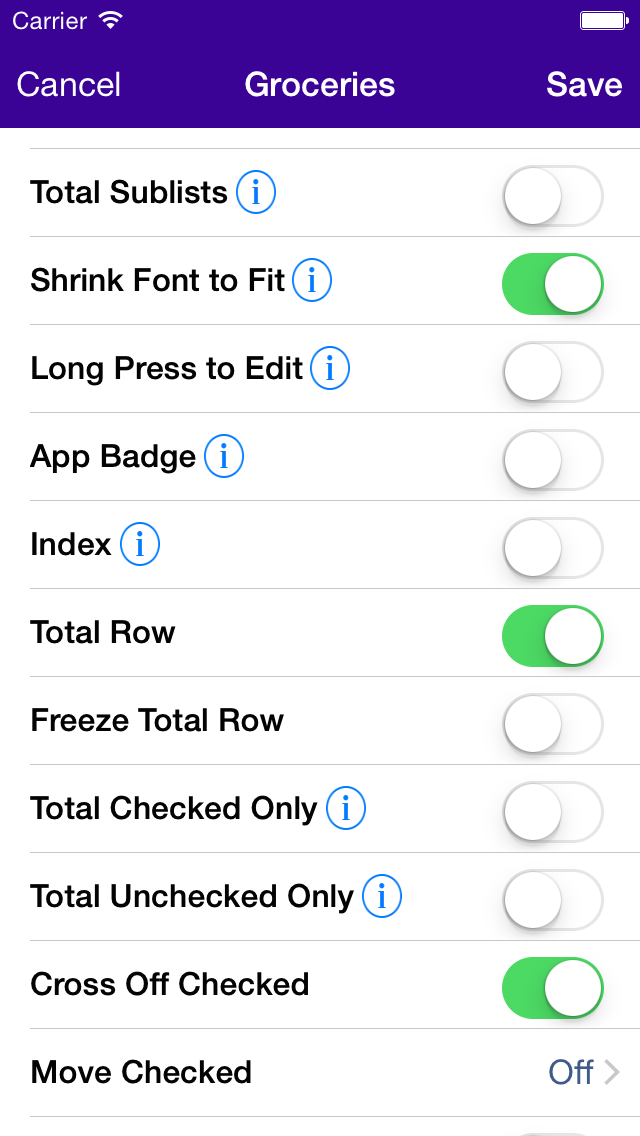
Task: Open the Index info icon
Action: pos(140,545)
